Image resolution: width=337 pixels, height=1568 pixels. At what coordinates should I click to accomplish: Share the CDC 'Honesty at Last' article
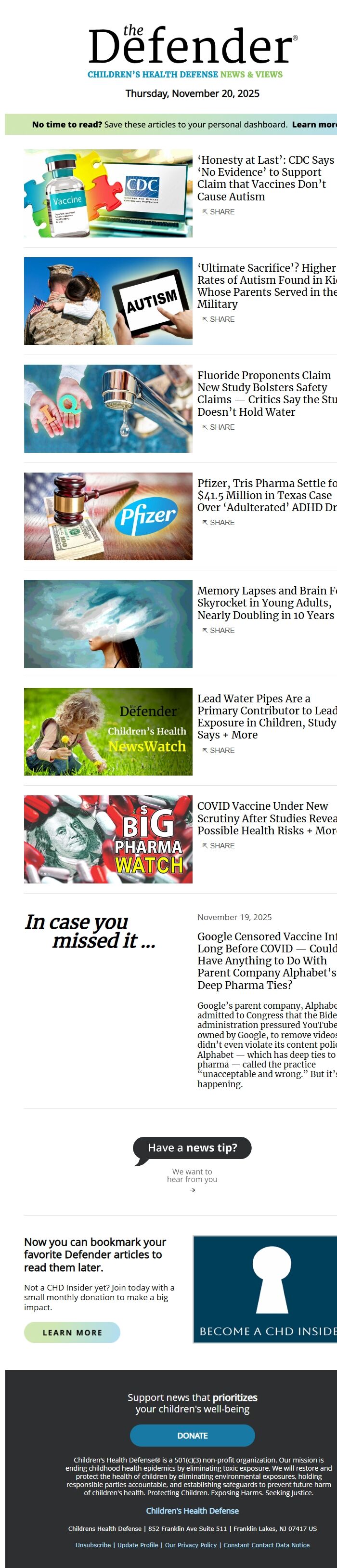[219, 212]
